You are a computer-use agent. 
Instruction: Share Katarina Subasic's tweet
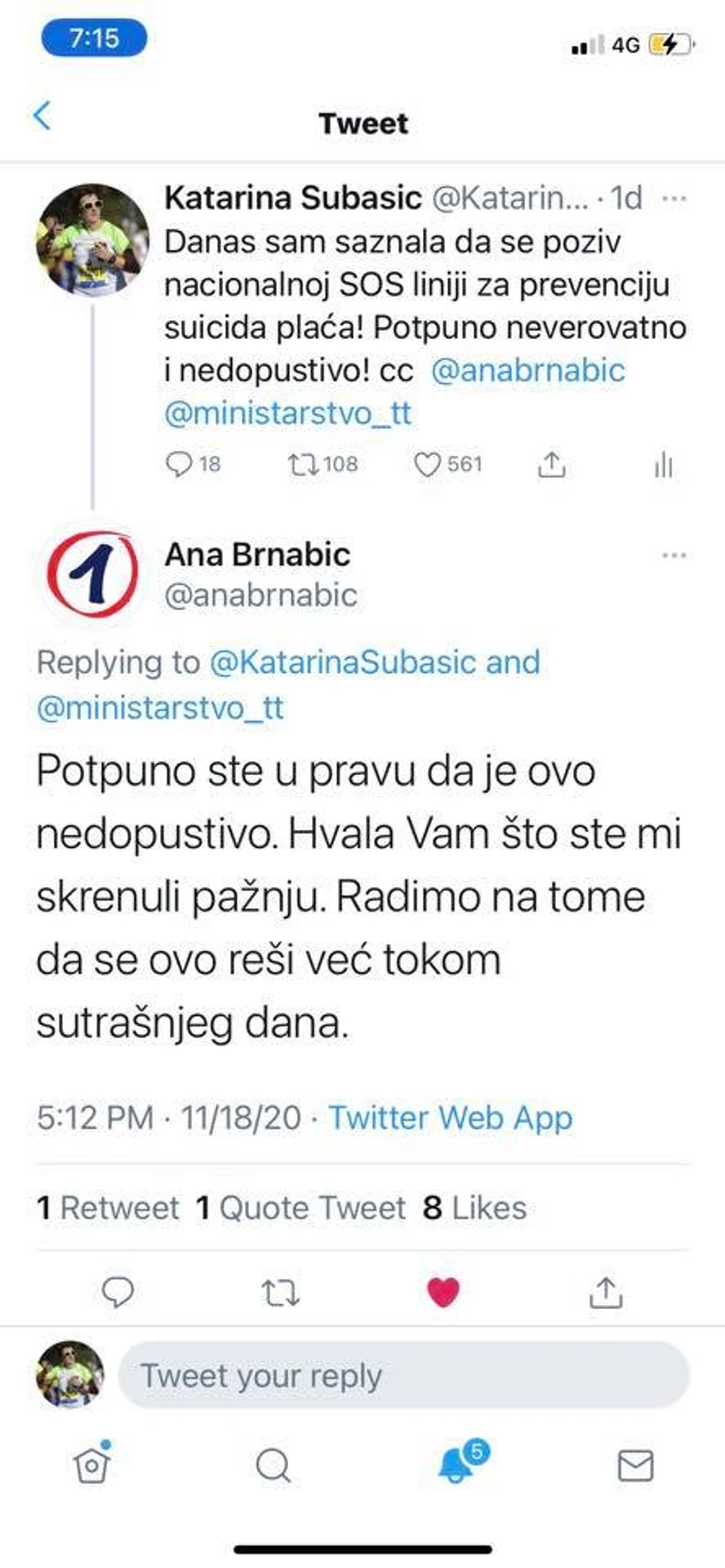click(x=551, y=465)
